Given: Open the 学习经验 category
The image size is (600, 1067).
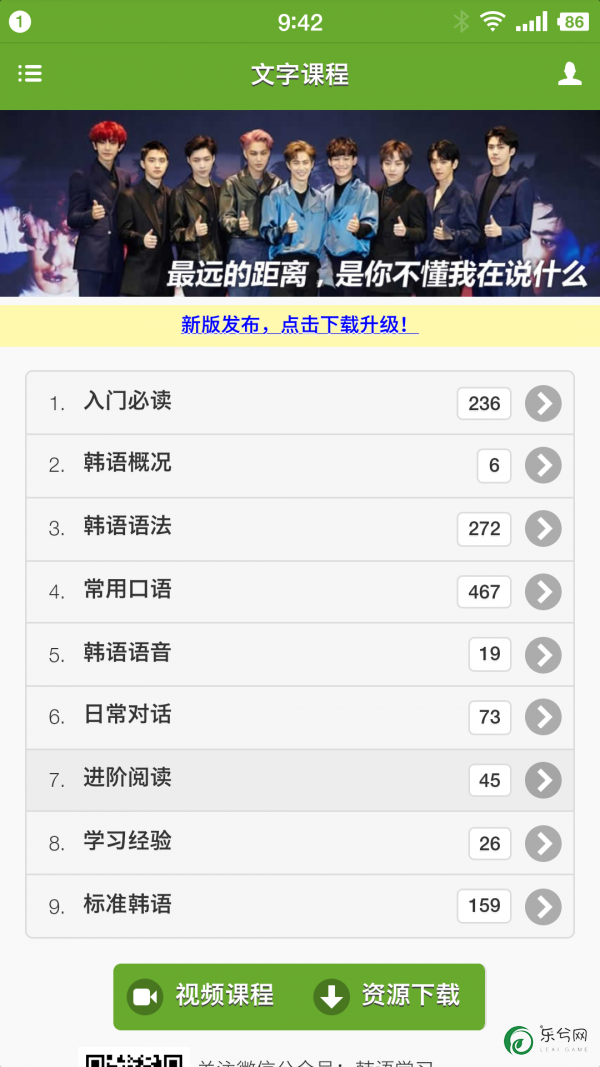Looking at the screenshot, I should click(x=300, y=842).
